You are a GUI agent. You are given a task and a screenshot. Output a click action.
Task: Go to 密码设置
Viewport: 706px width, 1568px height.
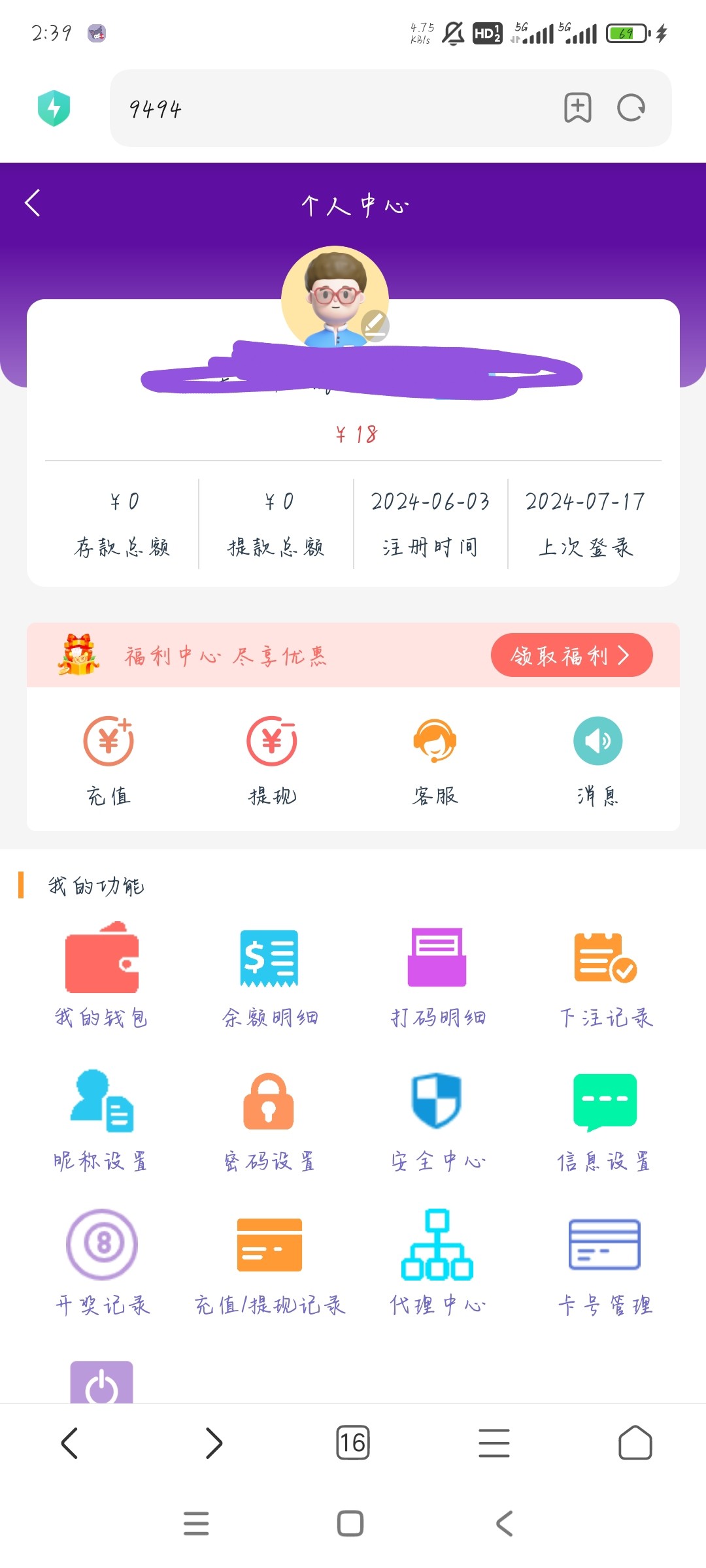[269, 1119]
